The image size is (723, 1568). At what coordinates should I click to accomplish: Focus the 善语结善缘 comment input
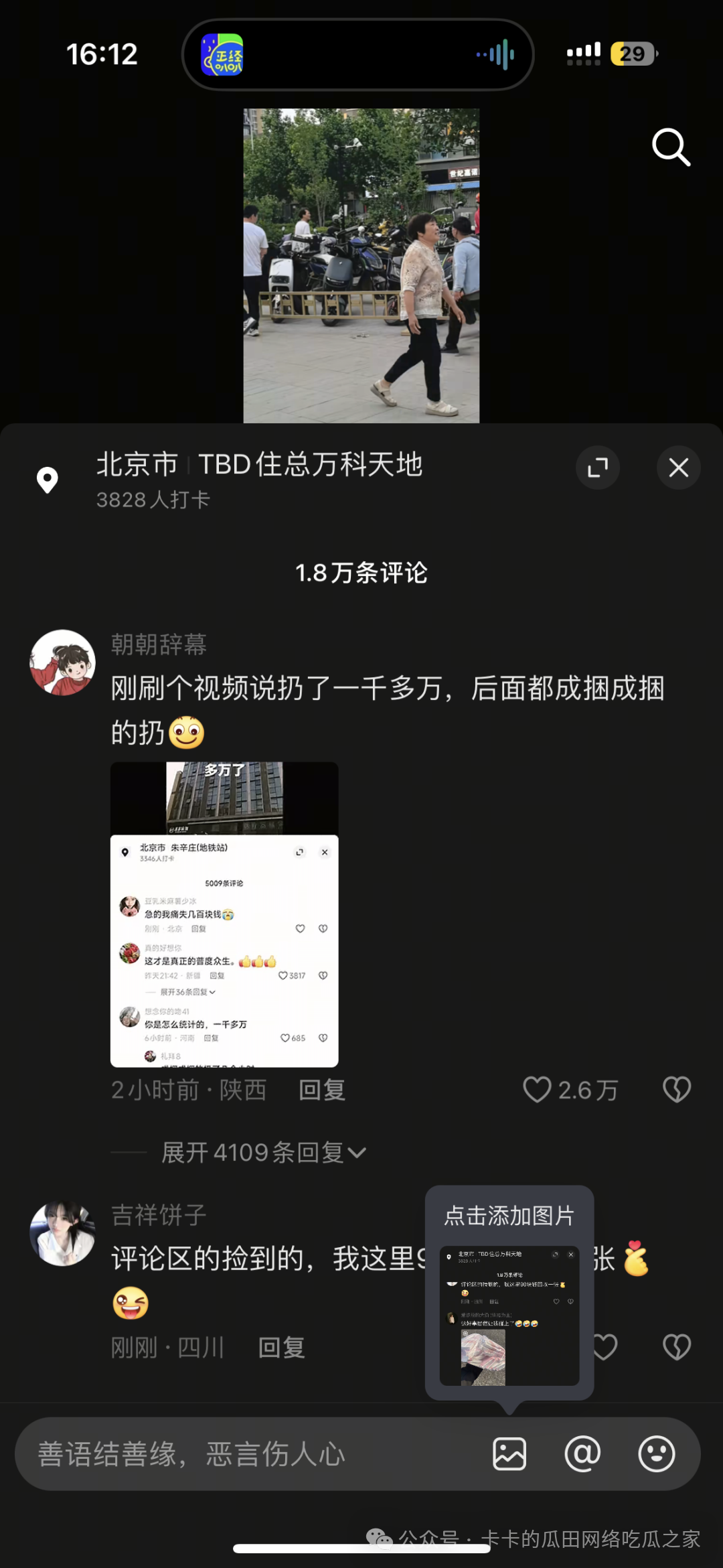click(x=254, y=1454)
